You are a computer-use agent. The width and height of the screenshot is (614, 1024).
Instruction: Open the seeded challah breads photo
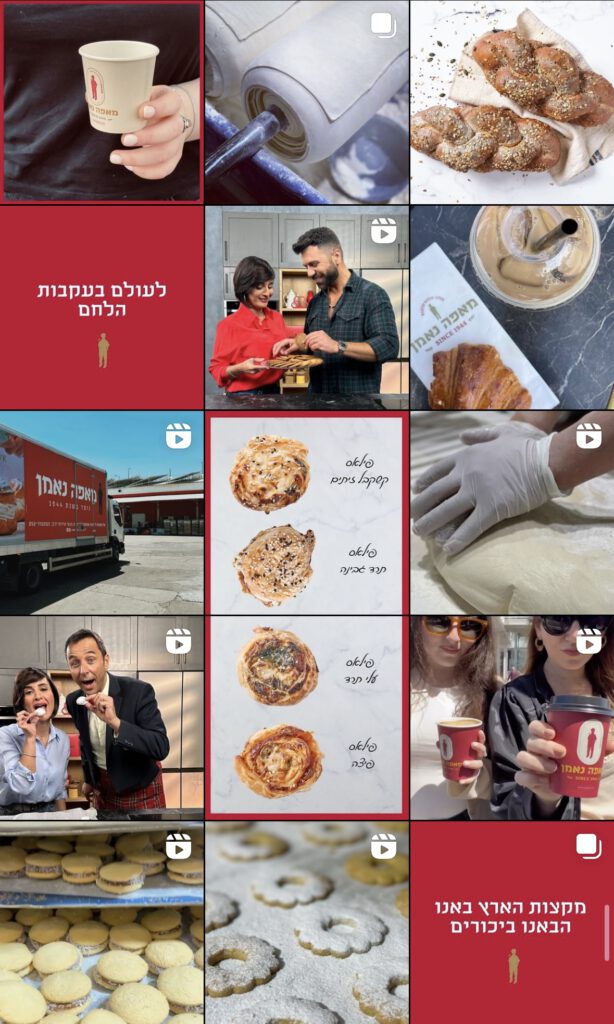(512, 101)
